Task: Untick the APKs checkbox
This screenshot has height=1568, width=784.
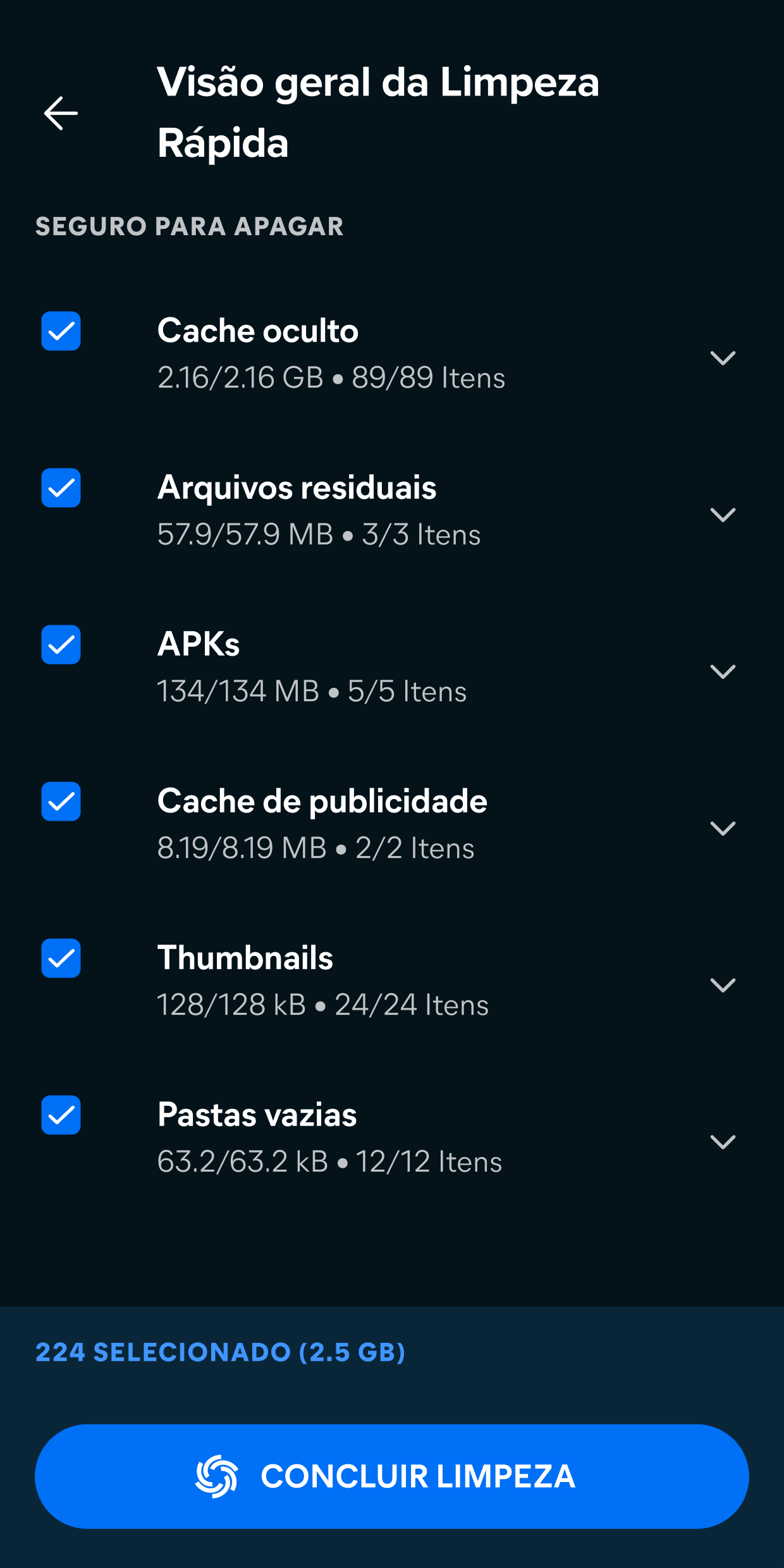Action: (x=61, y=644)
